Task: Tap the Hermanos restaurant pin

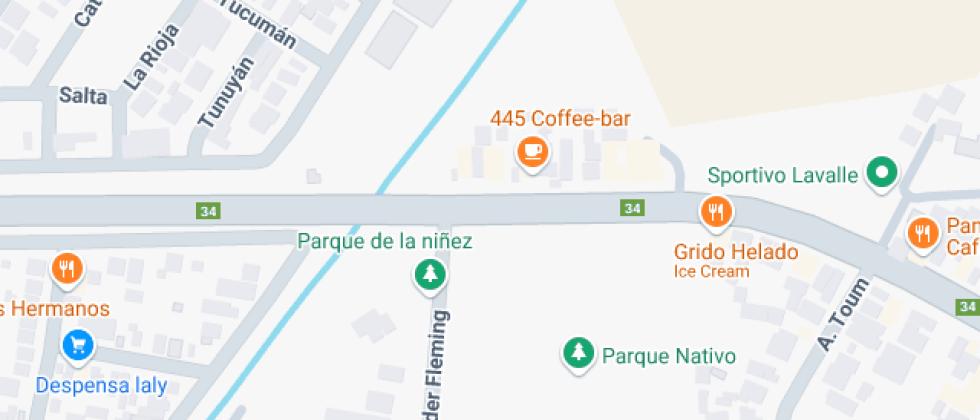Action: (x=66, y=268)
